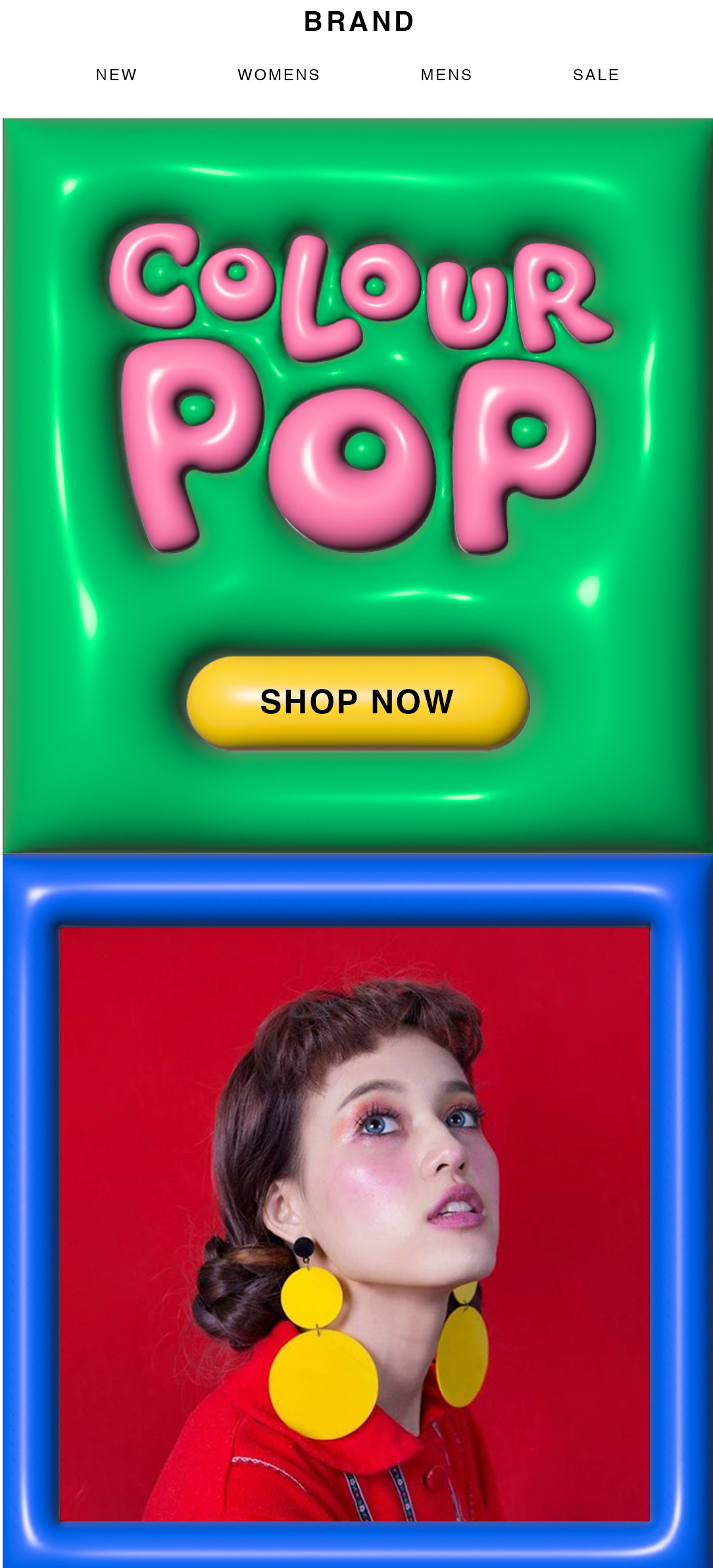This screenshot has height=1568, width=713.
Task: Go to the WOMENS section
Action: (279, 75)
